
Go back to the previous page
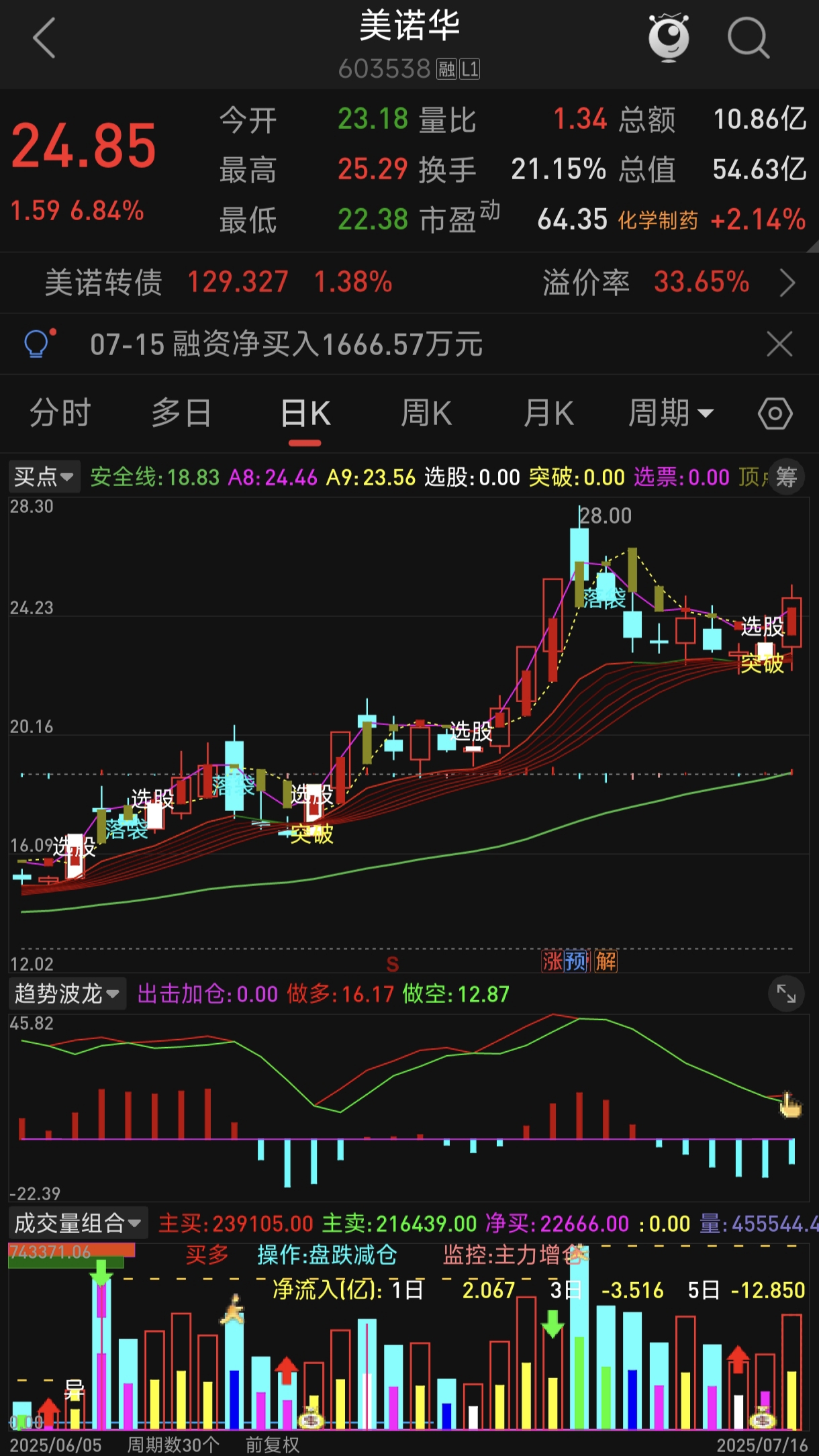[44, 38]
